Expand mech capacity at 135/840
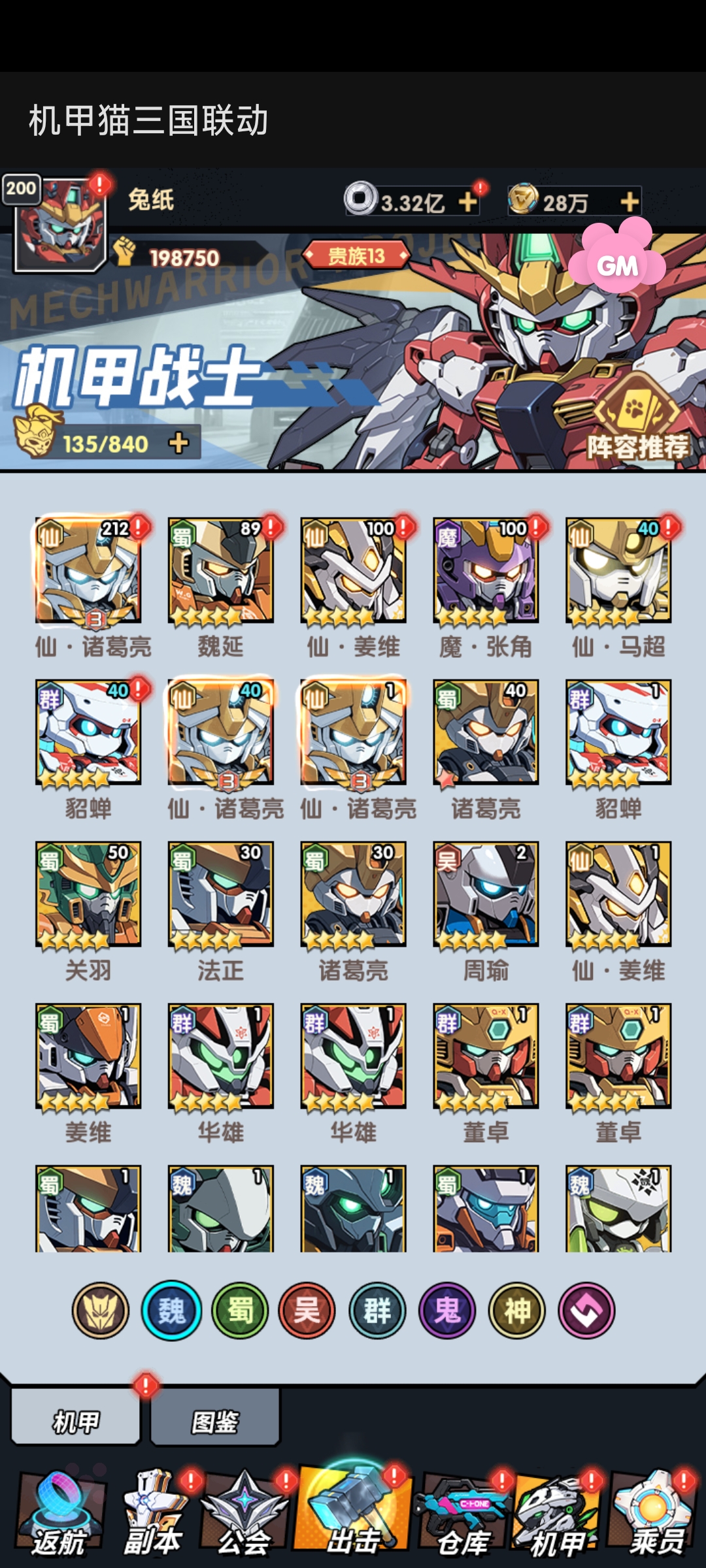 click(x=178, y=444)
